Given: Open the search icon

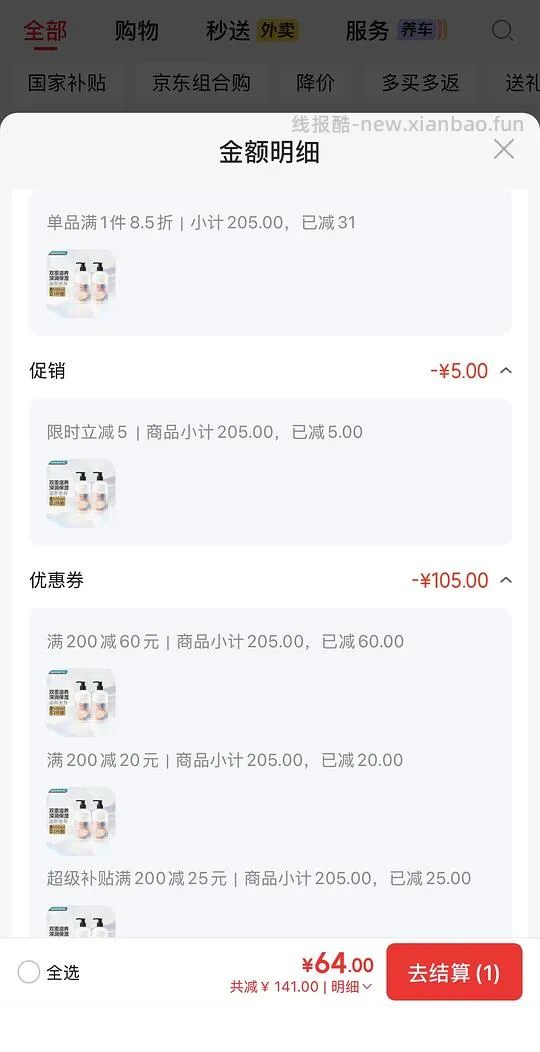Looking at the screenshot, I should pos(502,31).
